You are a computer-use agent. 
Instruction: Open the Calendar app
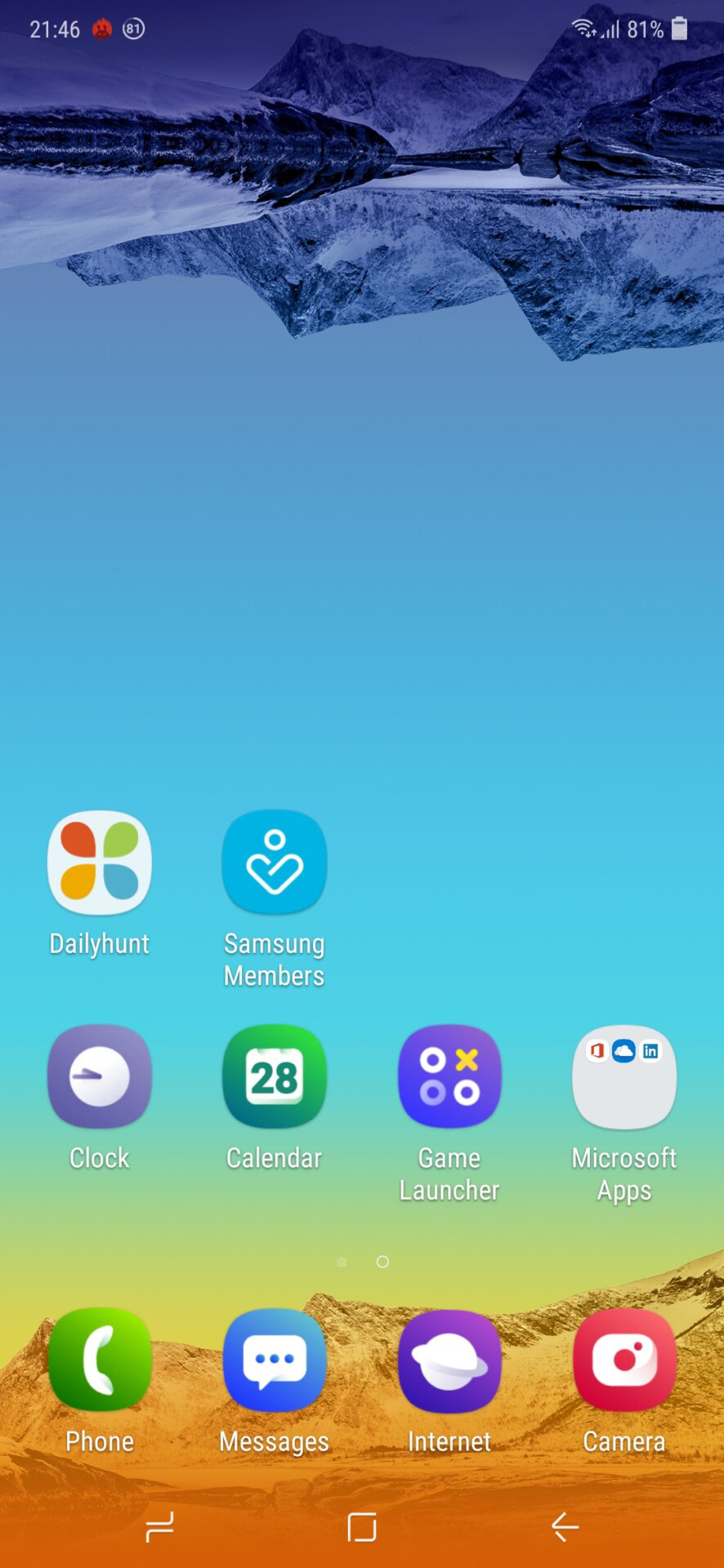pos(275,1076)
